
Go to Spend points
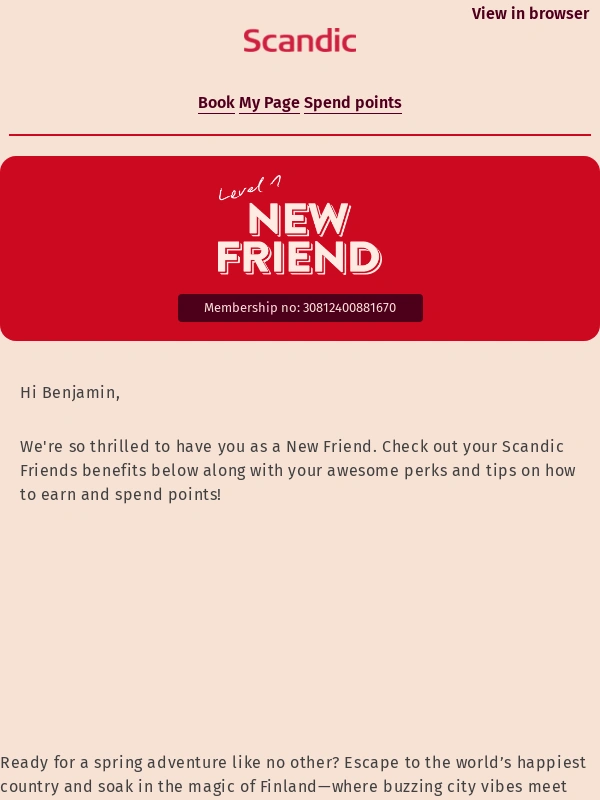pos(352,103)
